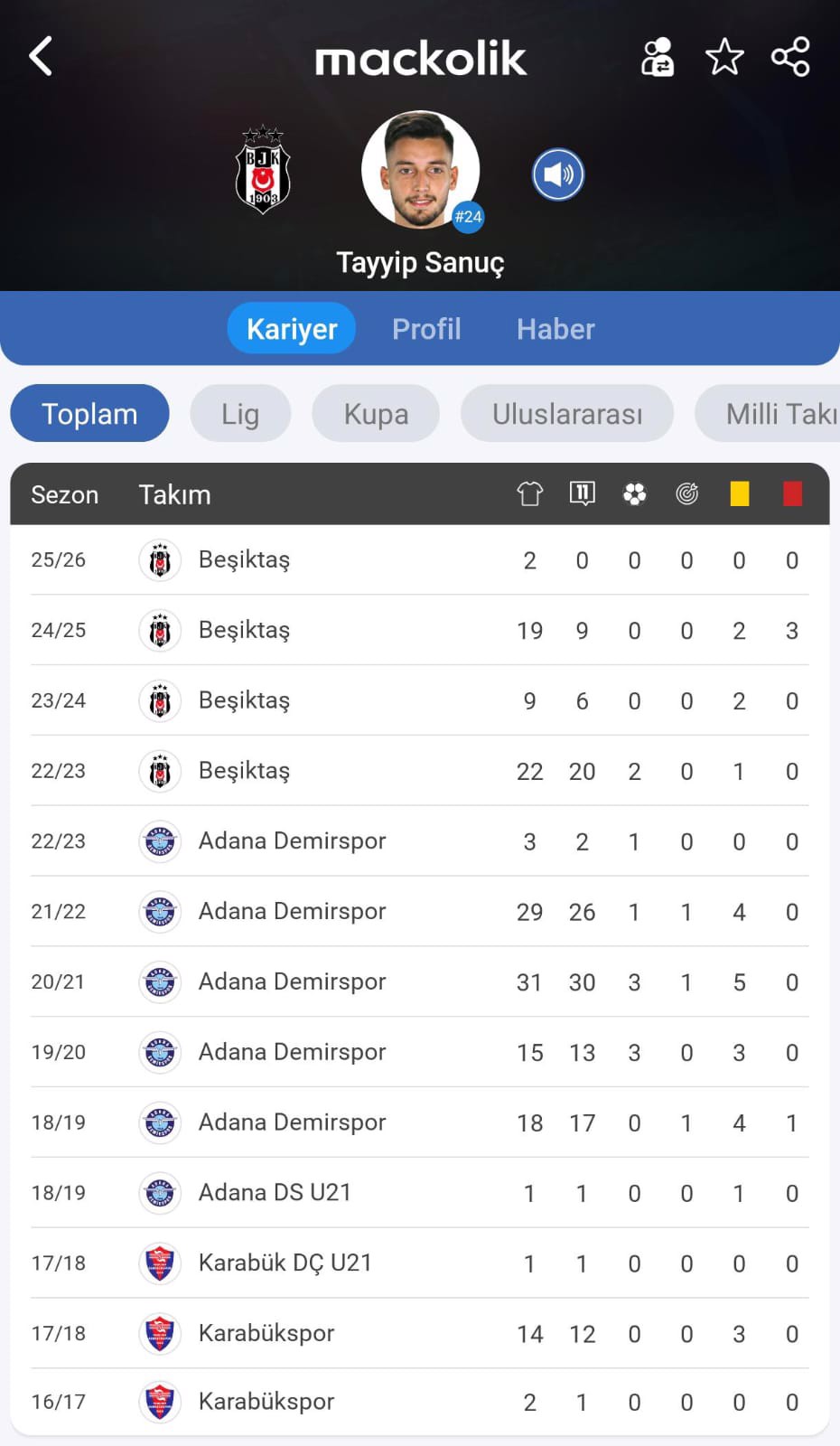
Task: Select the Toplam filter chip
Action: tap(89, 414)
